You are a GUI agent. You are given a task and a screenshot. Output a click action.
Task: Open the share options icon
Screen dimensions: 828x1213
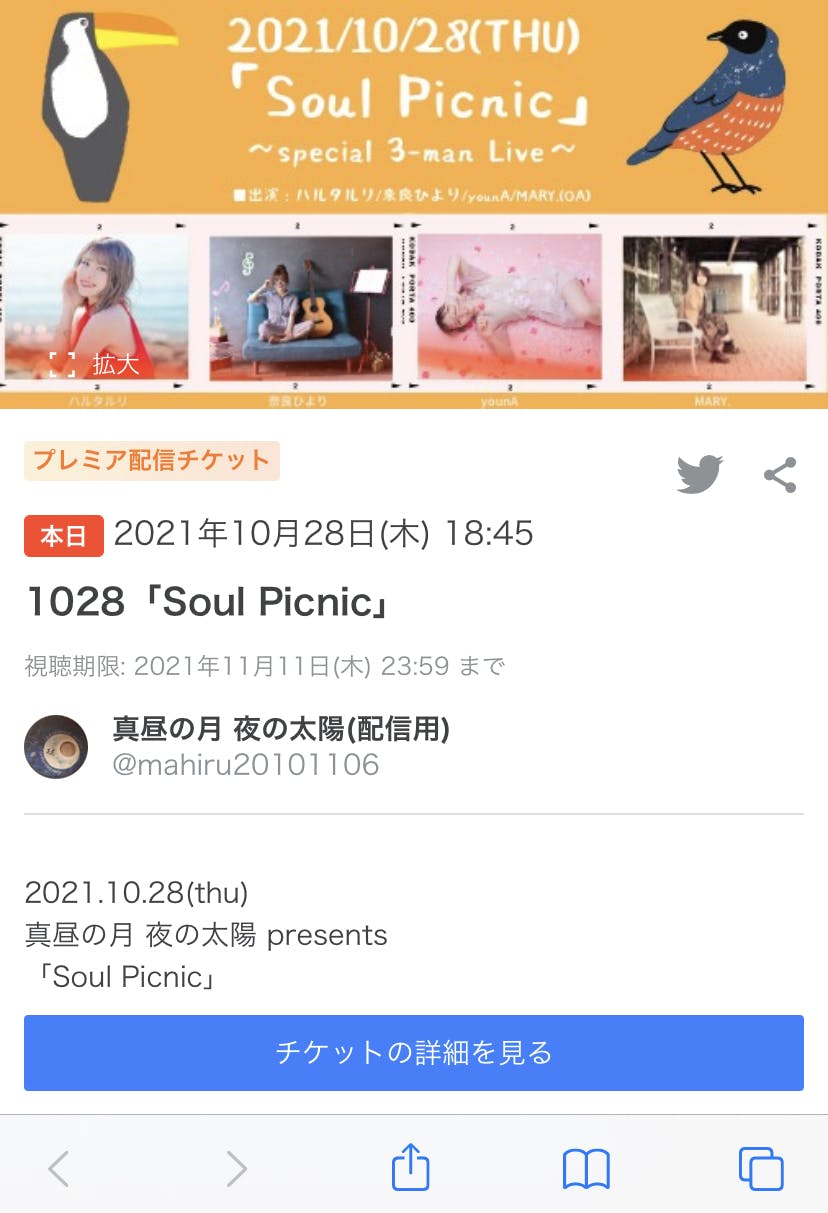[780, 475]
